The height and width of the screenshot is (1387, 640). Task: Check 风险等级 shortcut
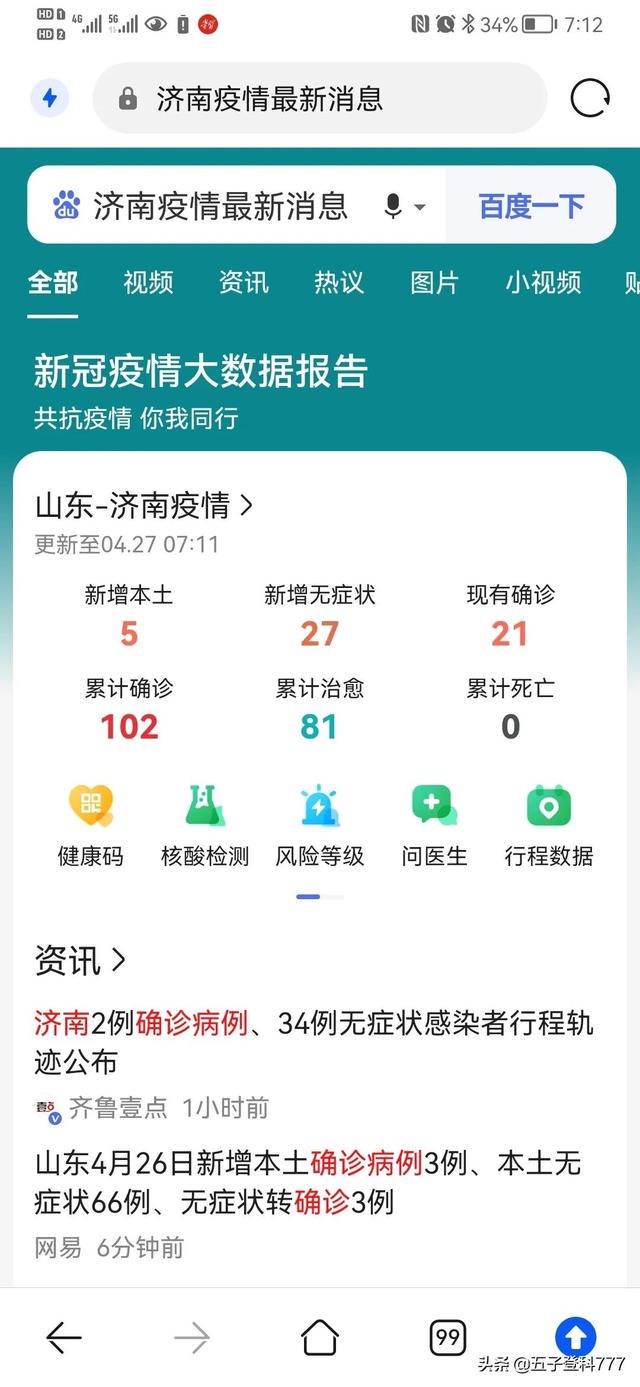320,825
